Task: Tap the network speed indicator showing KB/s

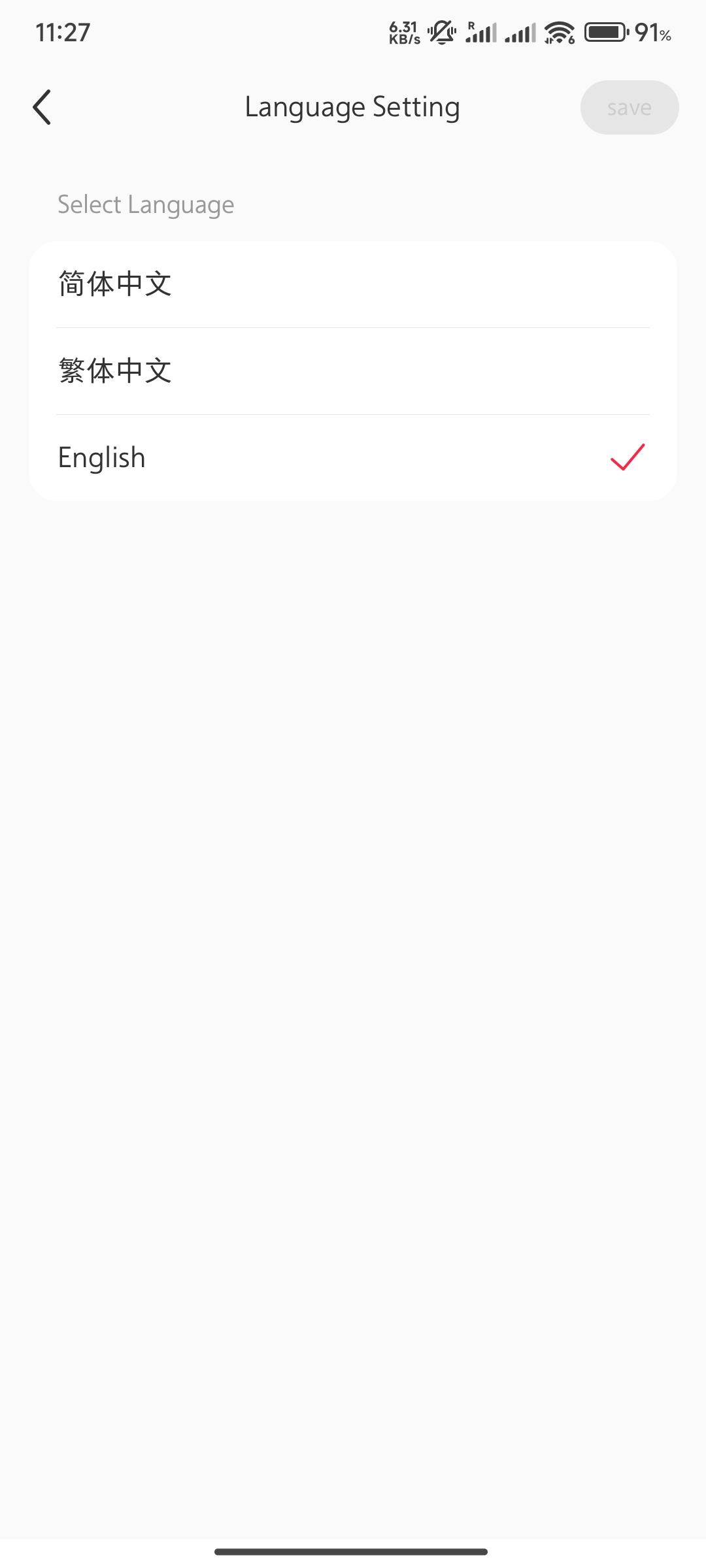Action: tap(403, 31)
